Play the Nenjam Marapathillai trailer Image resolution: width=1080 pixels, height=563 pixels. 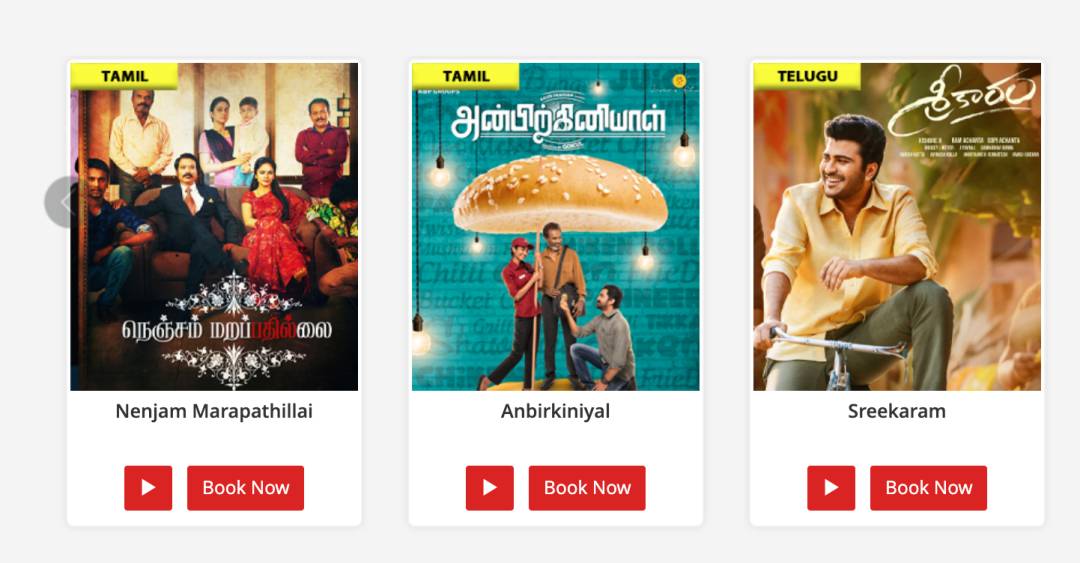click(x=148, y=488)
